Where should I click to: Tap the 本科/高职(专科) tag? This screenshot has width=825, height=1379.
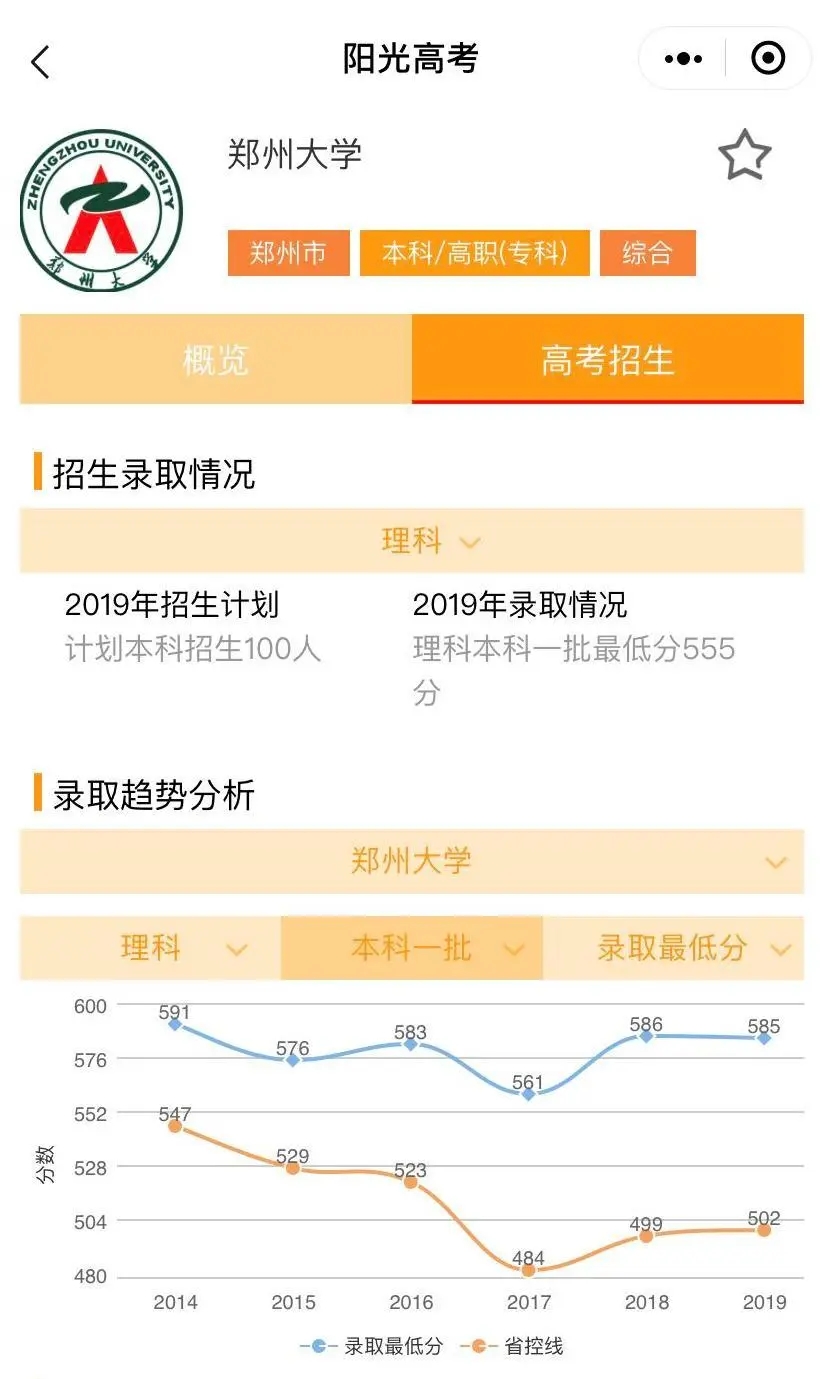tap(474, 253)
